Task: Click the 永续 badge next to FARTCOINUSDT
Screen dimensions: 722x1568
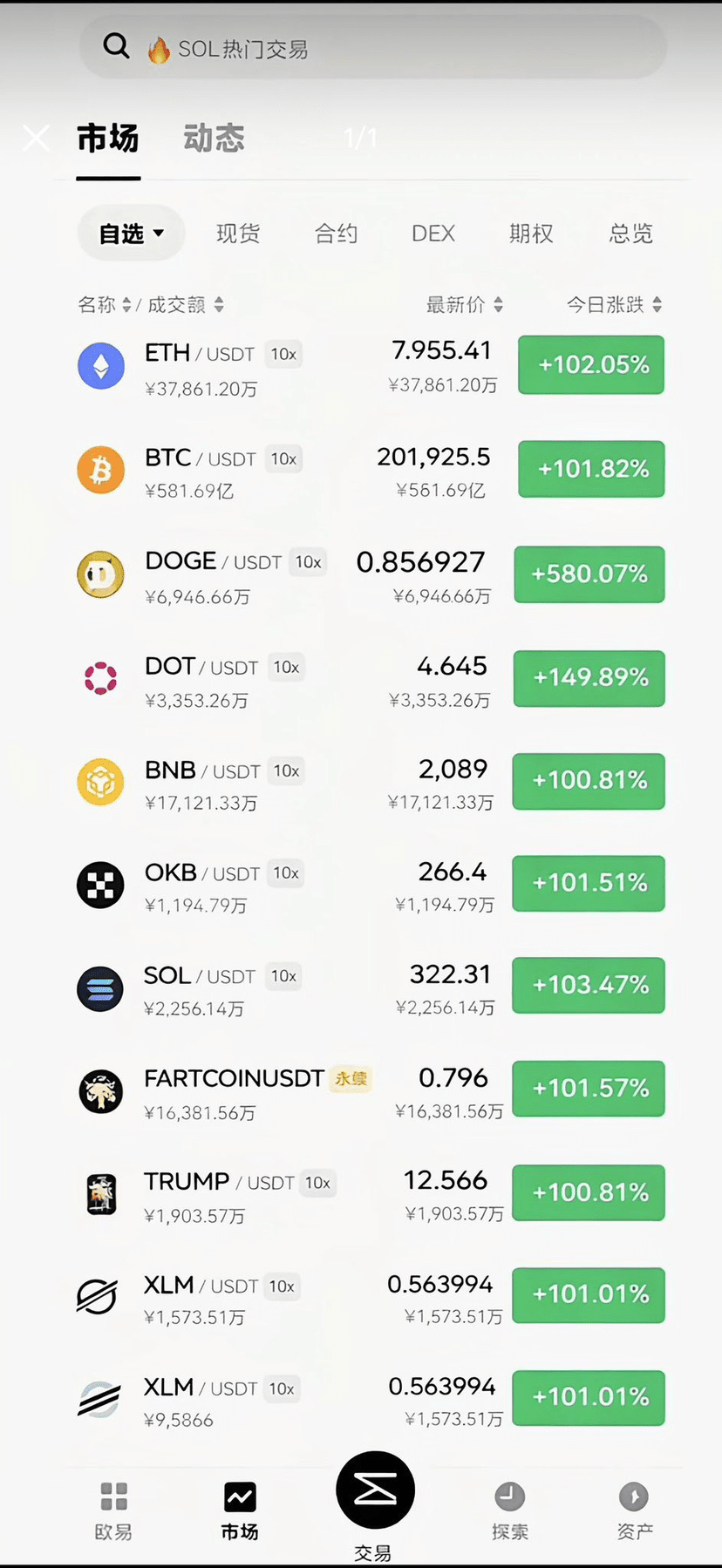Action: coord(350,1079)
